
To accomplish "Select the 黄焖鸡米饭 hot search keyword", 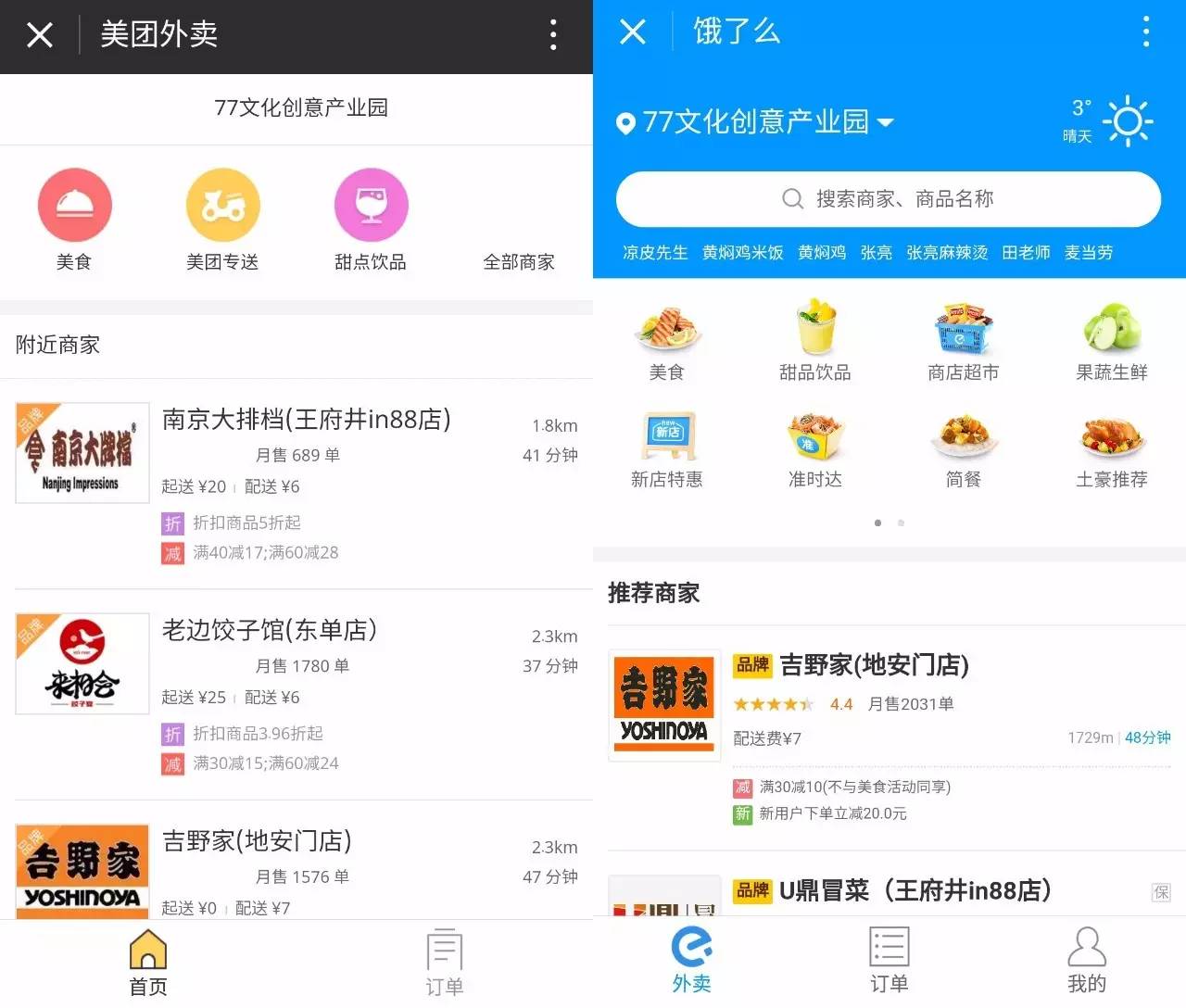I will [x=742, y=252].
